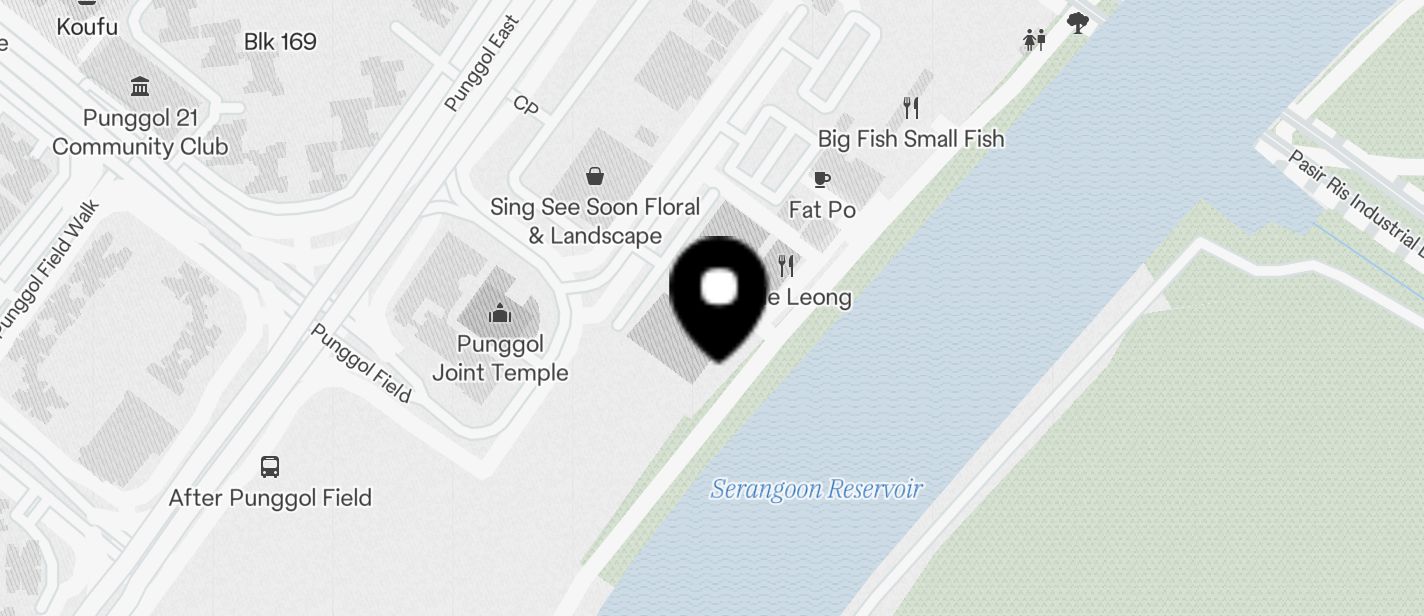This screenshot has width=1424, height=616.
Task: Open Sing See Soon Floral & Landscape place
Action: (595, 177)
